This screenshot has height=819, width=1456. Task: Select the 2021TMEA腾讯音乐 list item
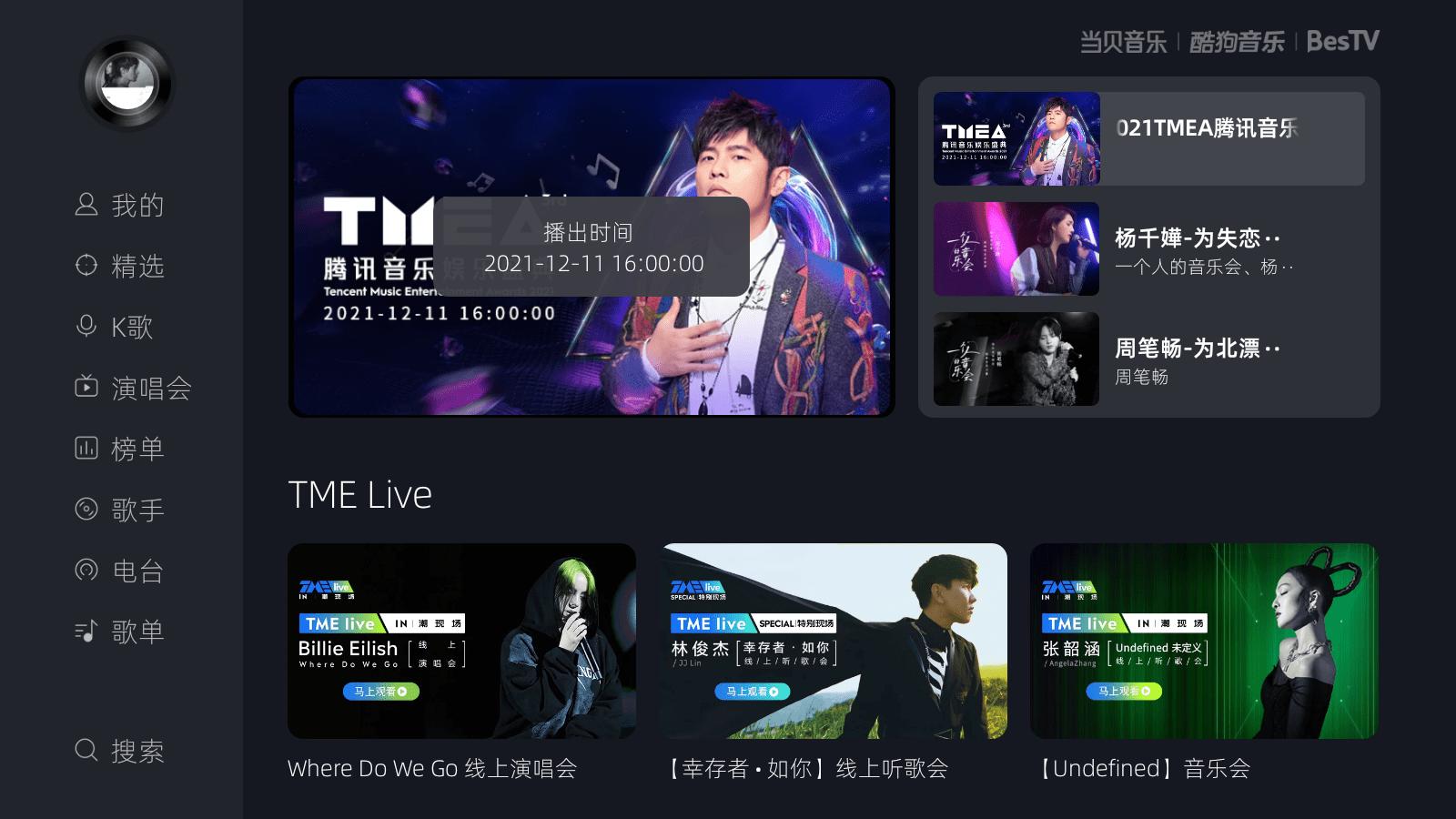pyautogui.click(x=1148, y=138)
